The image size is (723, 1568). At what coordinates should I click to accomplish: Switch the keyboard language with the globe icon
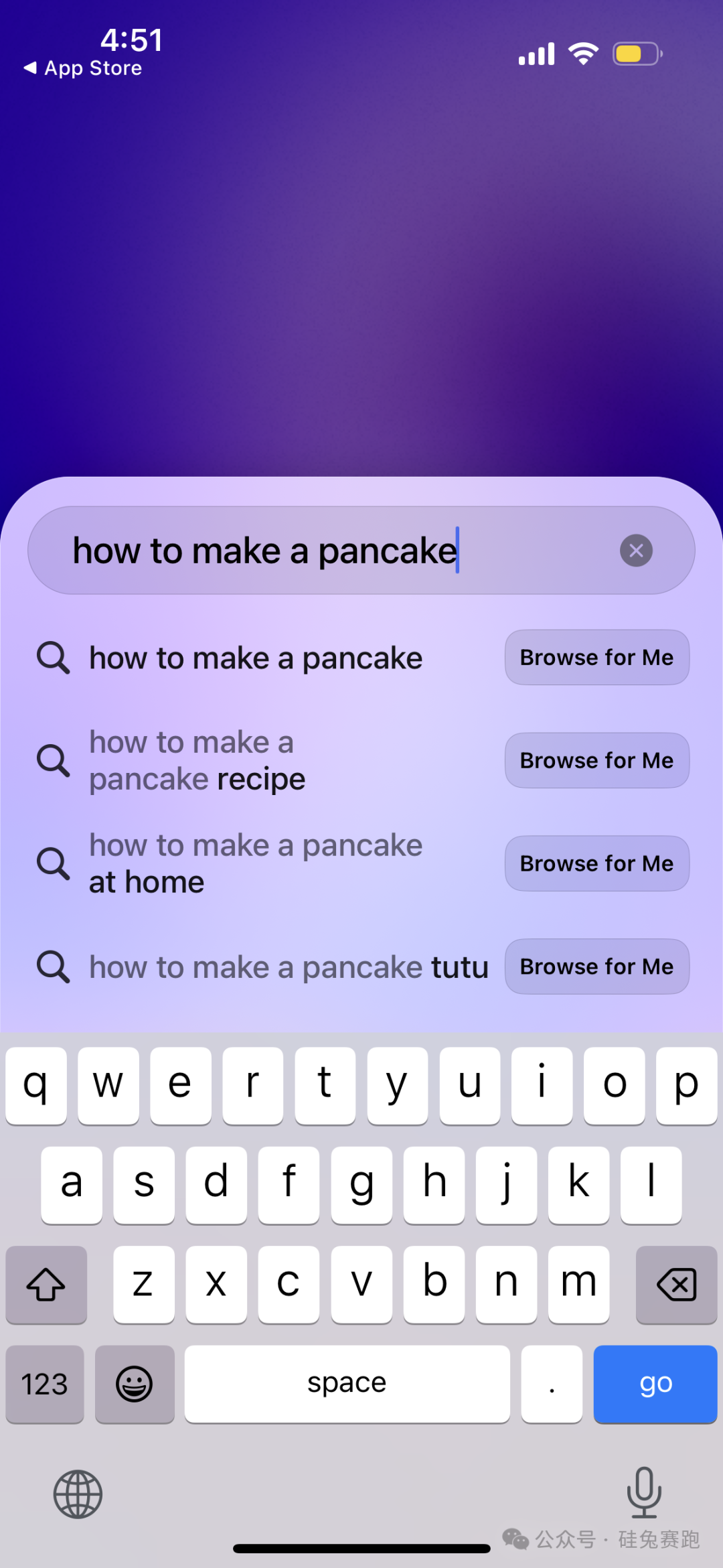tap(78, 1494)
